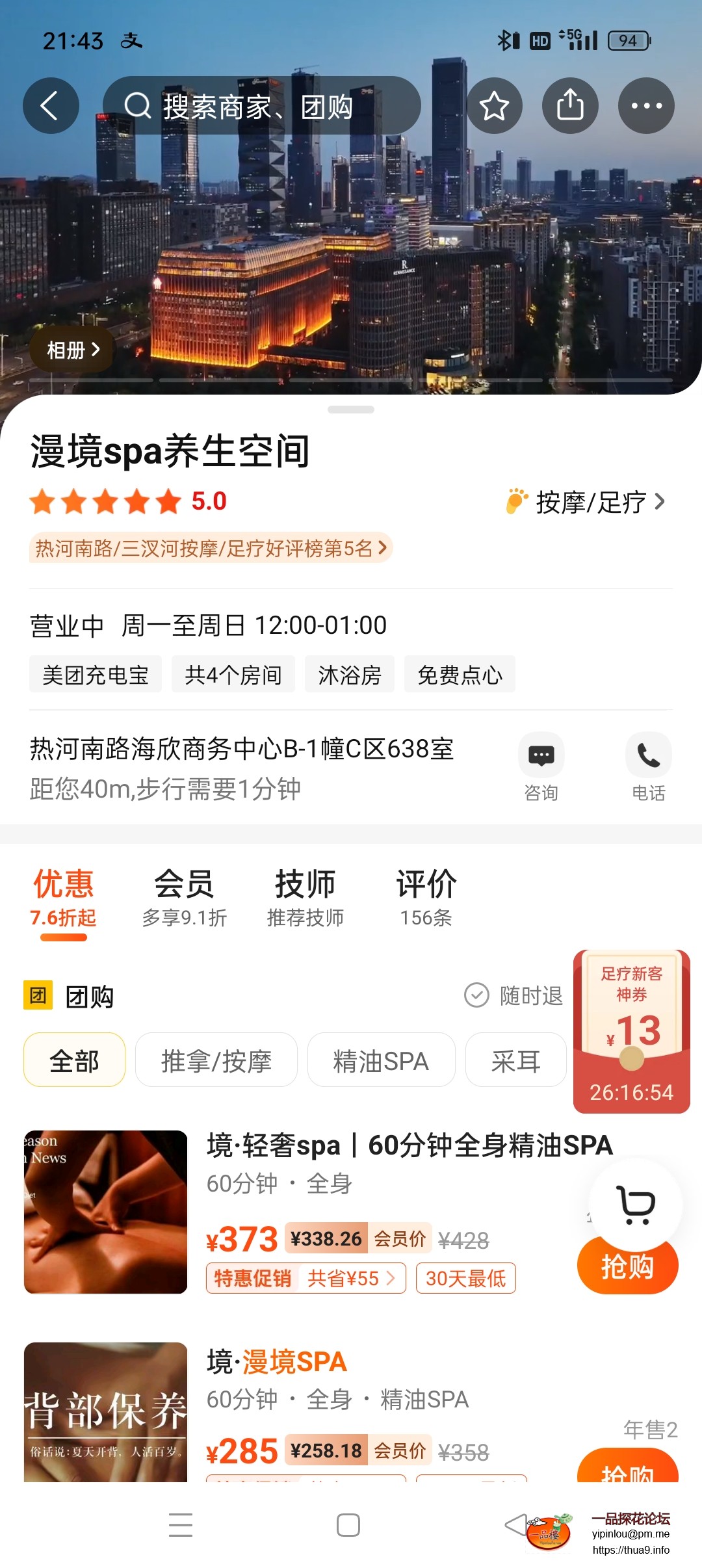Tap the back arrow to leave the shop page

(x=51, y=105)
